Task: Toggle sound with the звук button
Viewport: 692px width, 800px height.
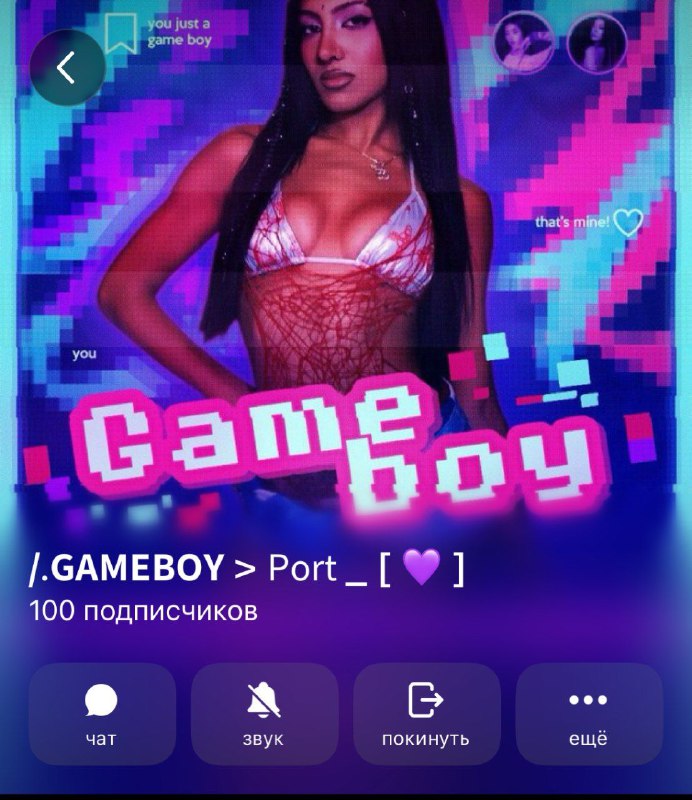Action: click(264, 714)
